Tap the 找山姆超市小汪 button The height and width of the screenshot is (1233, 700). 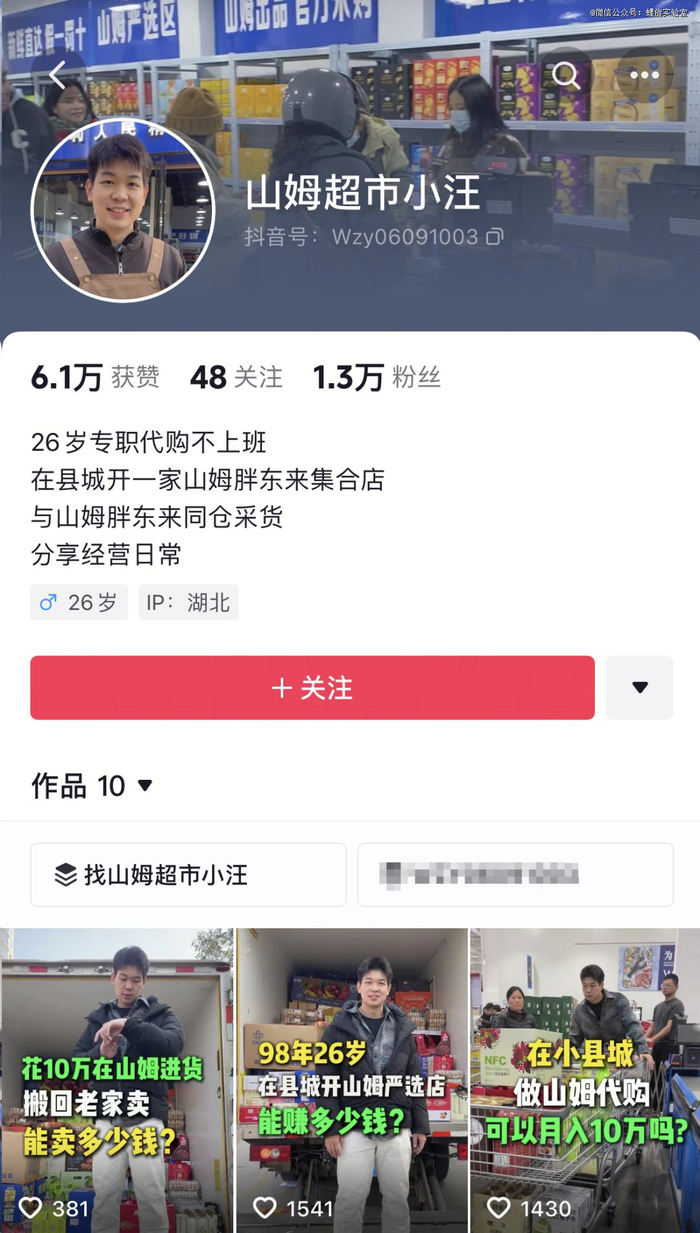point(188,875)
